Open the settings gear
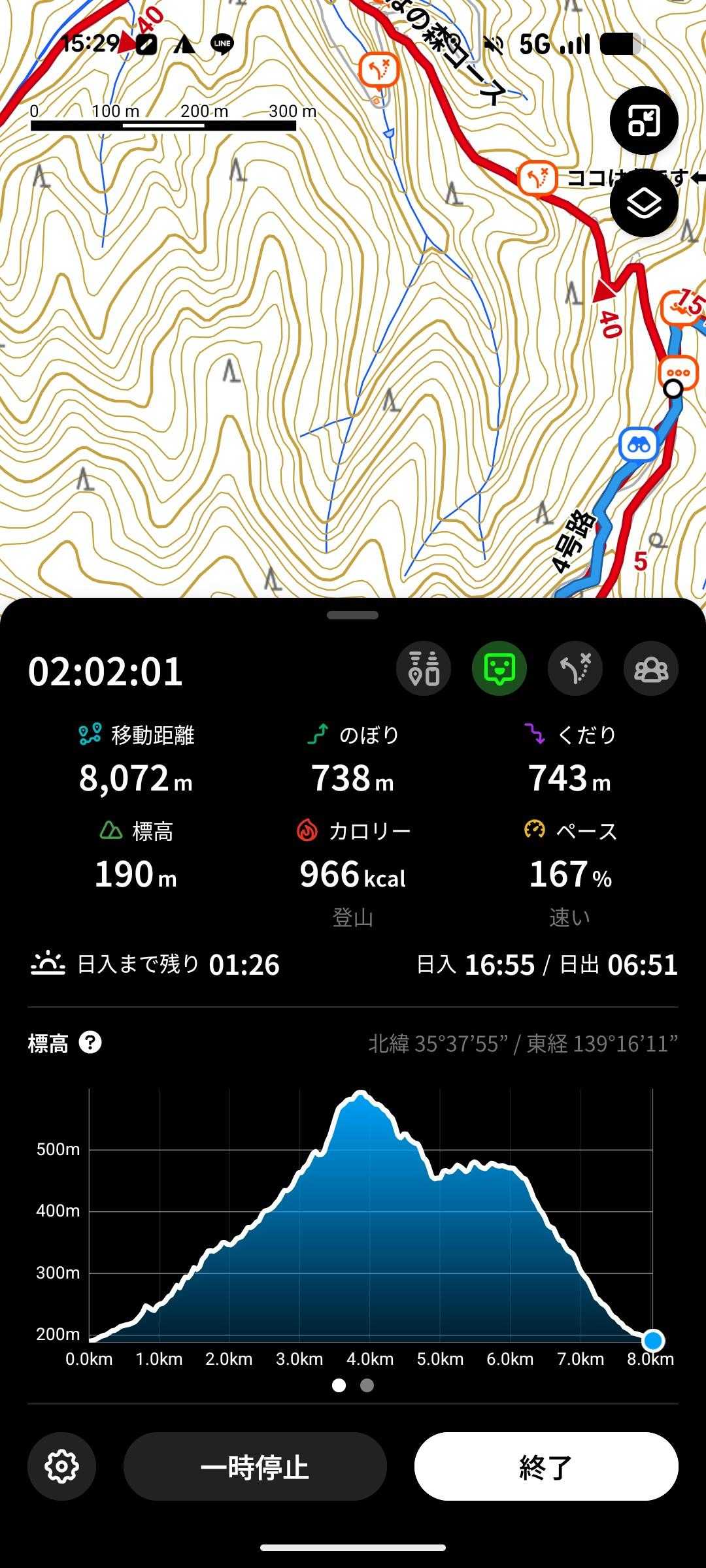 click(62, 1466)
